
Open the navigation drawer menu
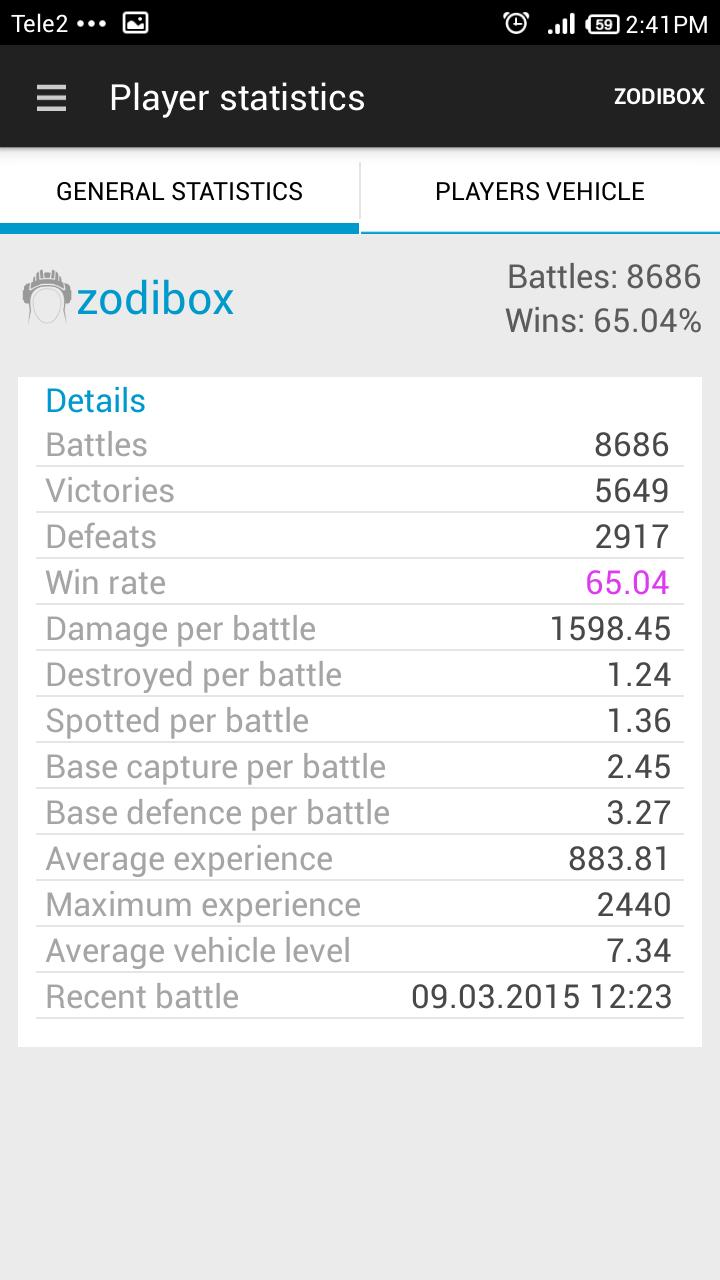pos(51,97)
